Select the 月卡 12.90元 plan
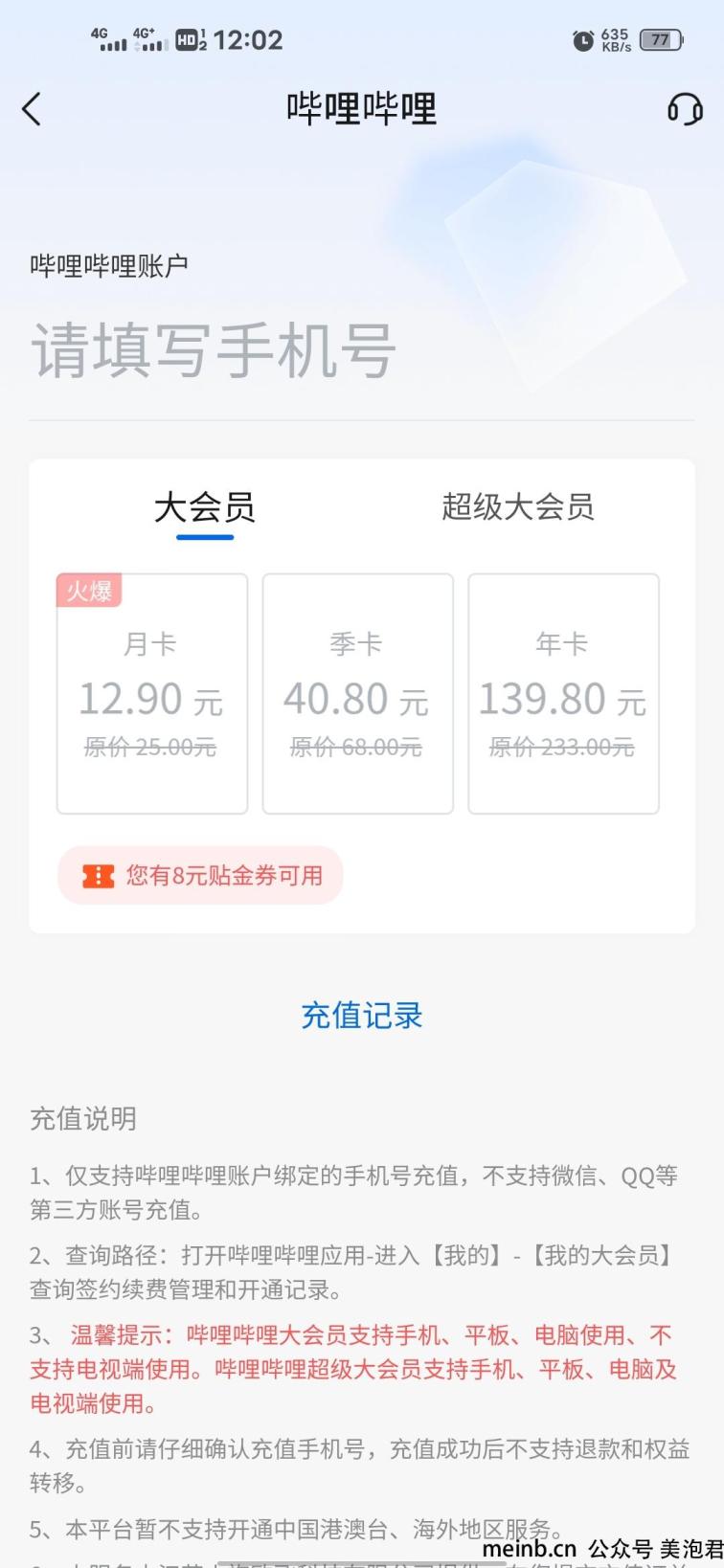 pyautogui.click(x=152, y=694)
